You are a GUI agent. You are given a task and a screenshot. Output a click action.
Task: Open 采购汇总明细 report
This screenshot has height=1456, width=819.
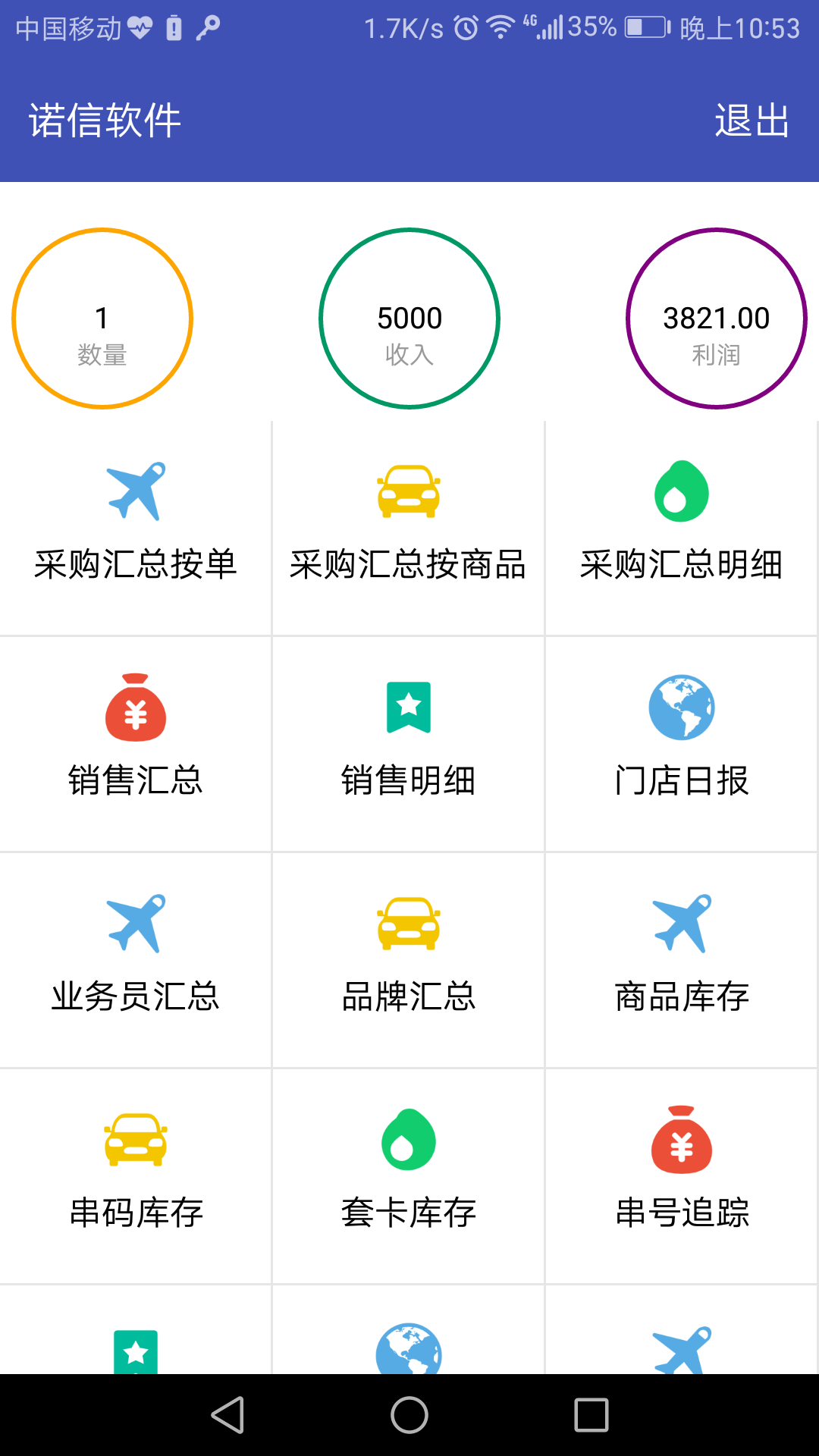(682, 529)
